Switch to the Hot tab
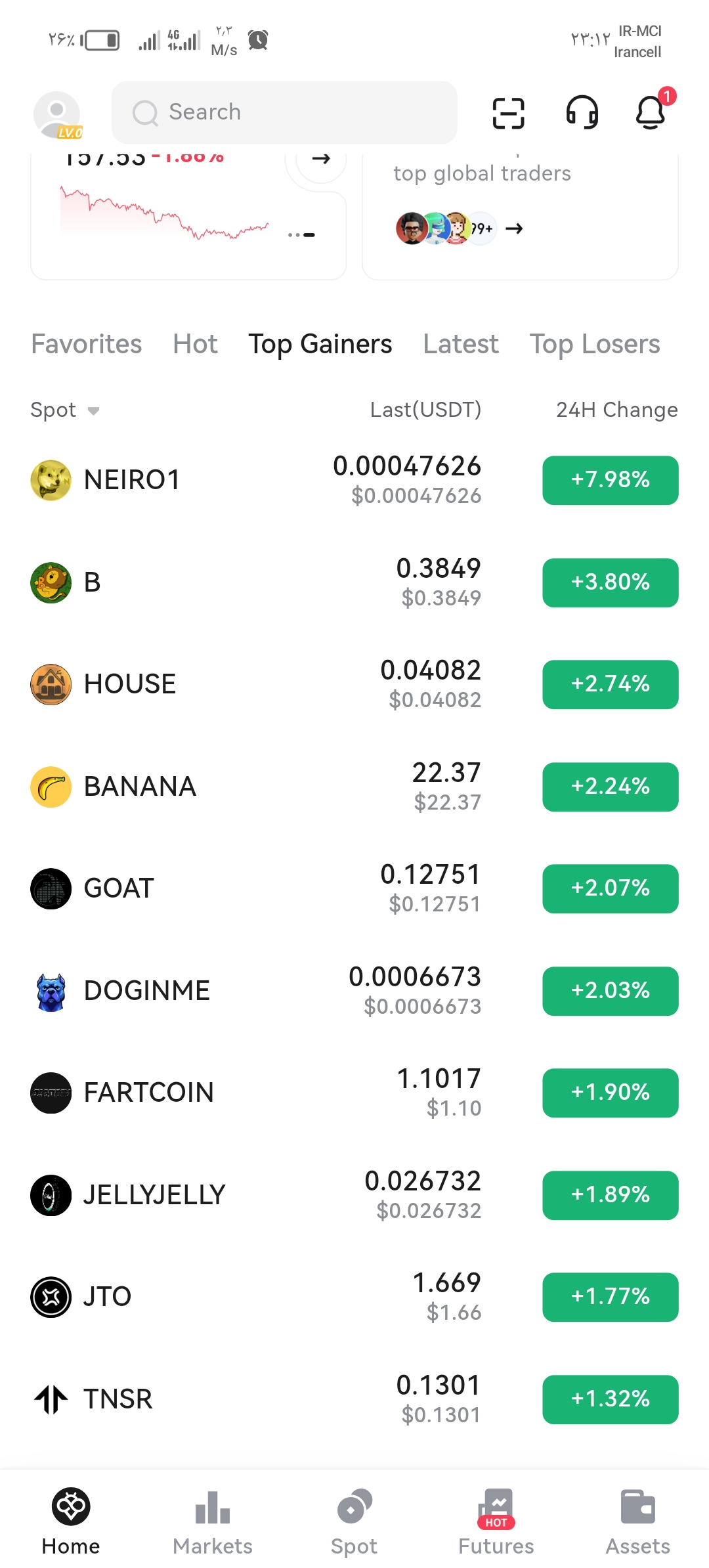The image size is (709, 1568). [x=195, y=344]
